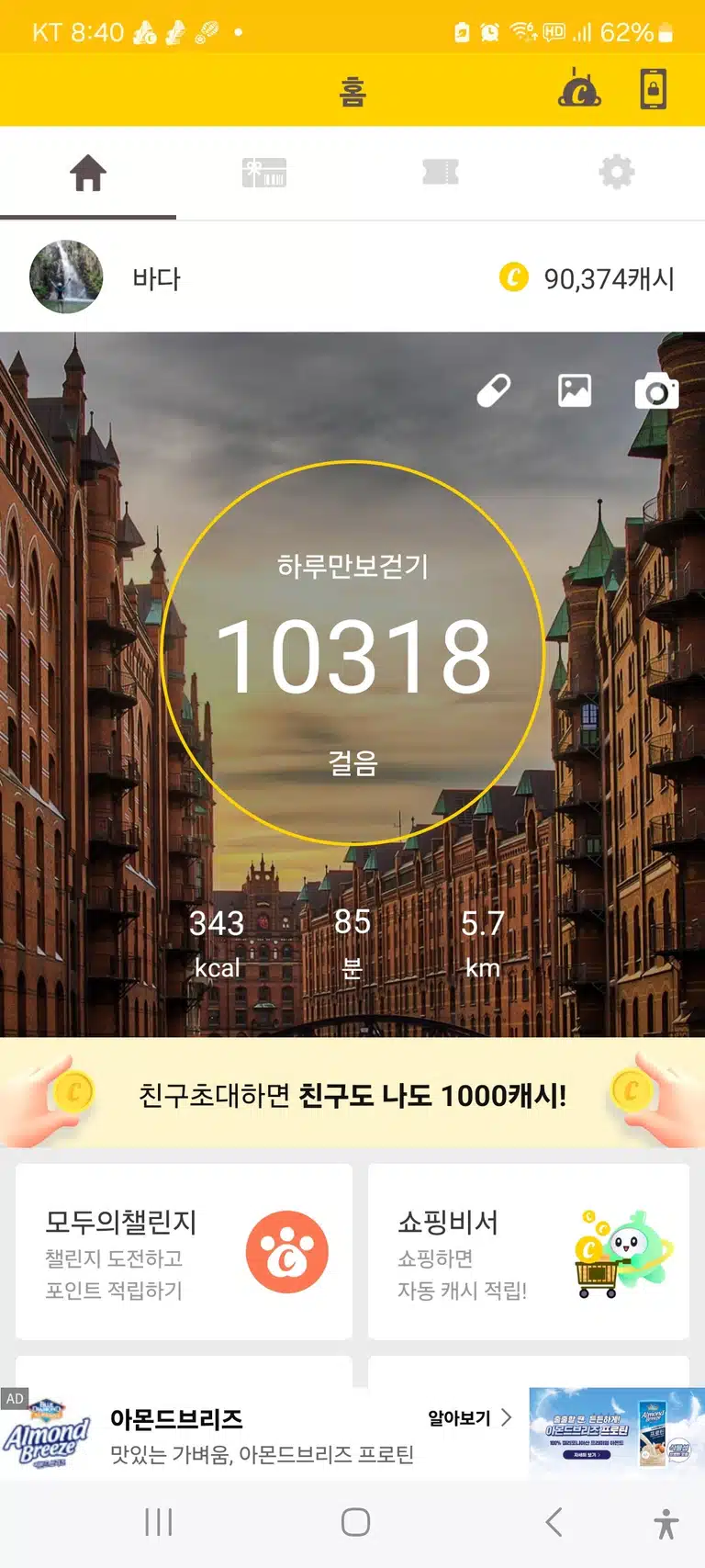Open the 바다 profile picture
Screen dimensions: 705x1568
[x=66, y=276]
